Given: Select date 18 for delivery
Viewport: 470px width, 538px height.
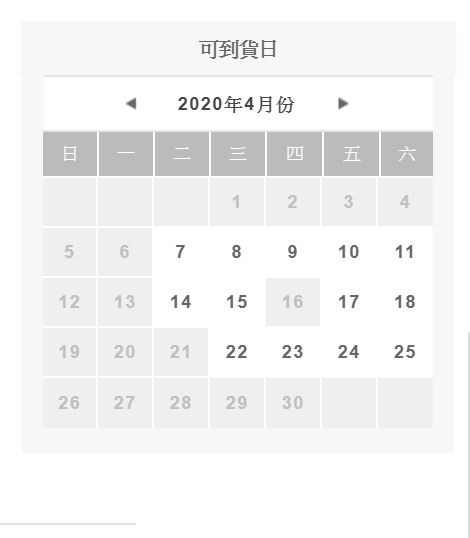Looking at the screenshot, I should coord(405,302).
